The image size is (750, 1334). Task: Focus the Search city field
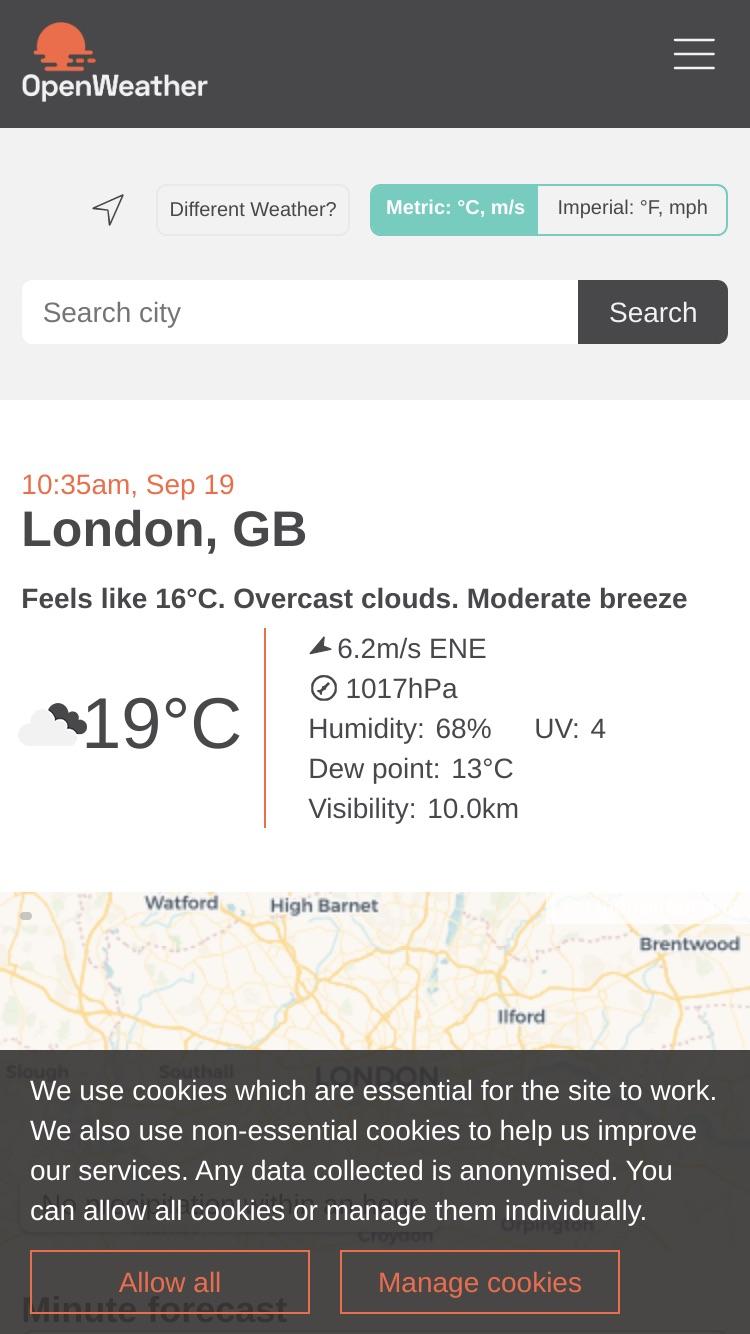pos(300,312)
